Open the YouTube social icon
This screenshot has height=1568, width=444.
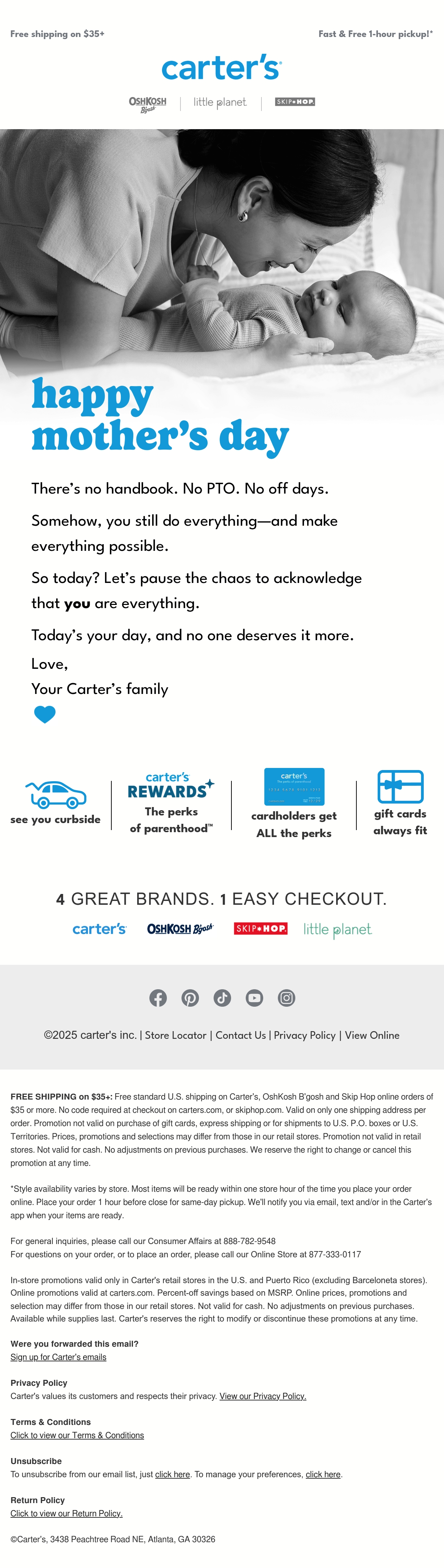click(254, 998)
